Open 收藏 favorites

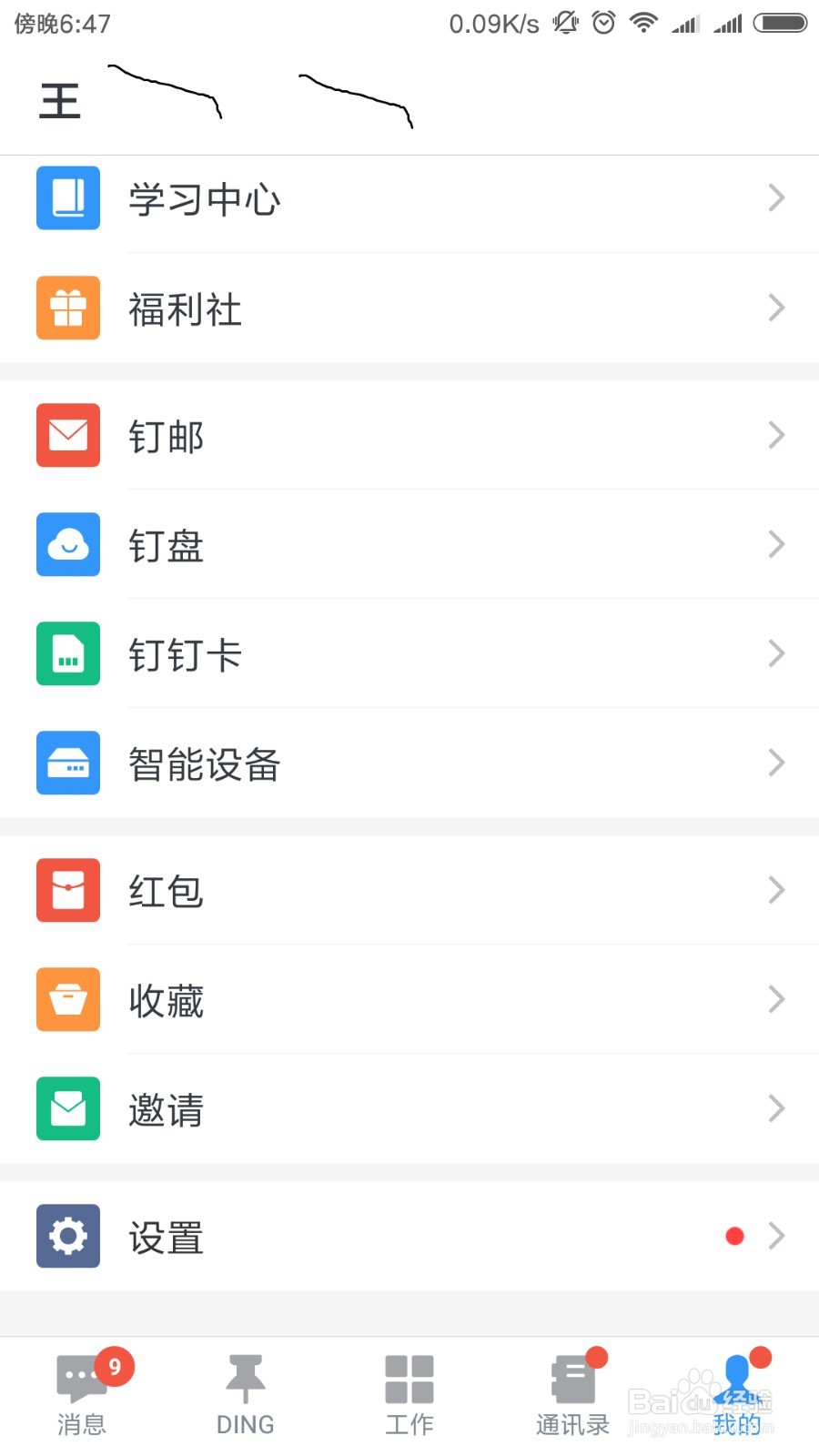coord(409,999)
